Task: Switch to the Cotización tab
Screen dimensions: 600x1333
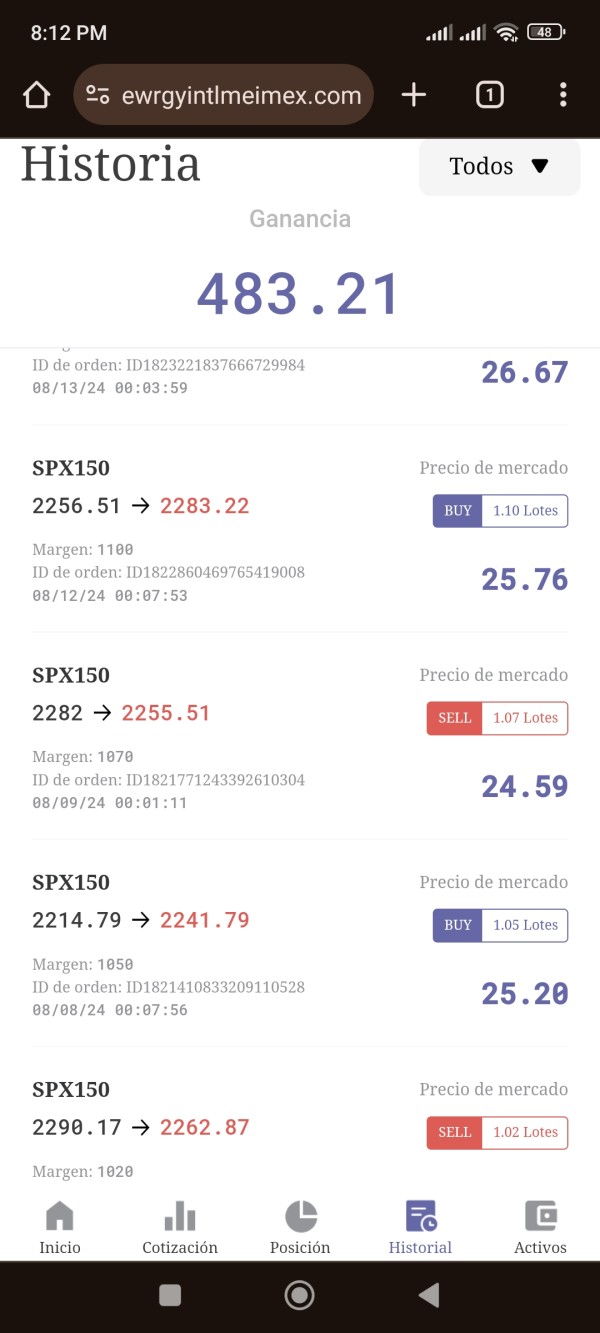Action: click(x=180, y=1228)
